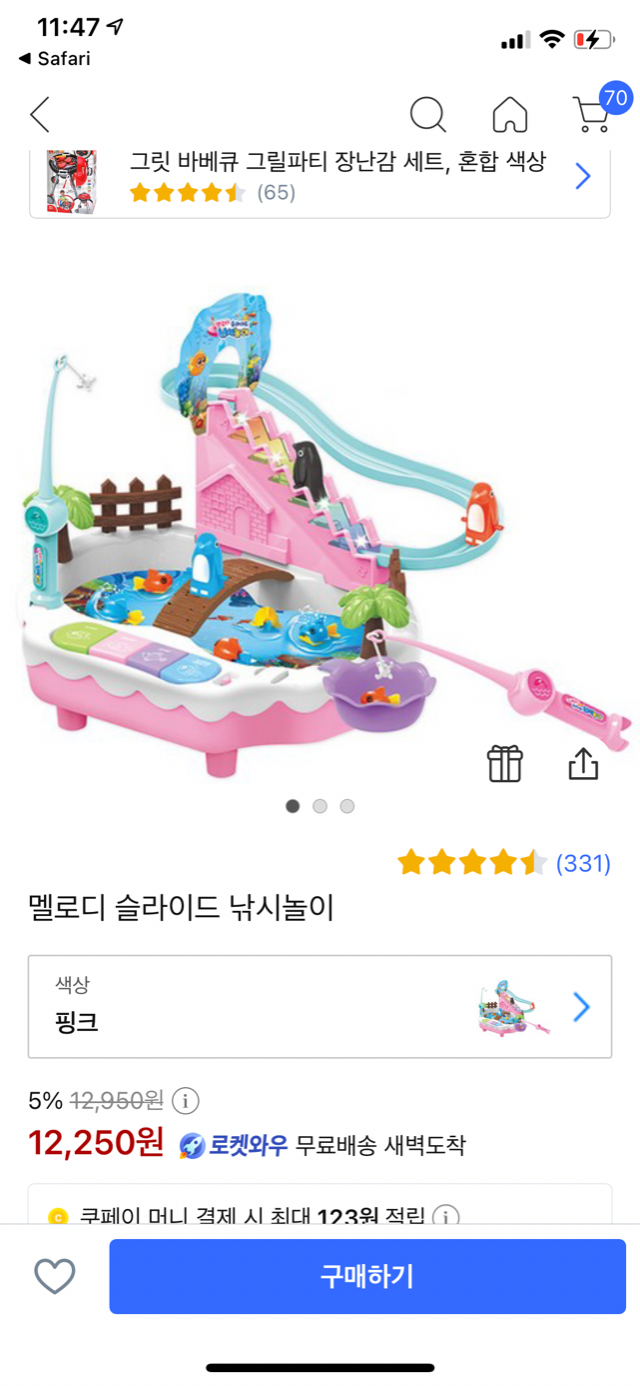Open the 그릿 바베큐 그릴파티 product banner
The width and height of the screenshot is (640, 1386).
pyautogui.click(x=320, y=178)
